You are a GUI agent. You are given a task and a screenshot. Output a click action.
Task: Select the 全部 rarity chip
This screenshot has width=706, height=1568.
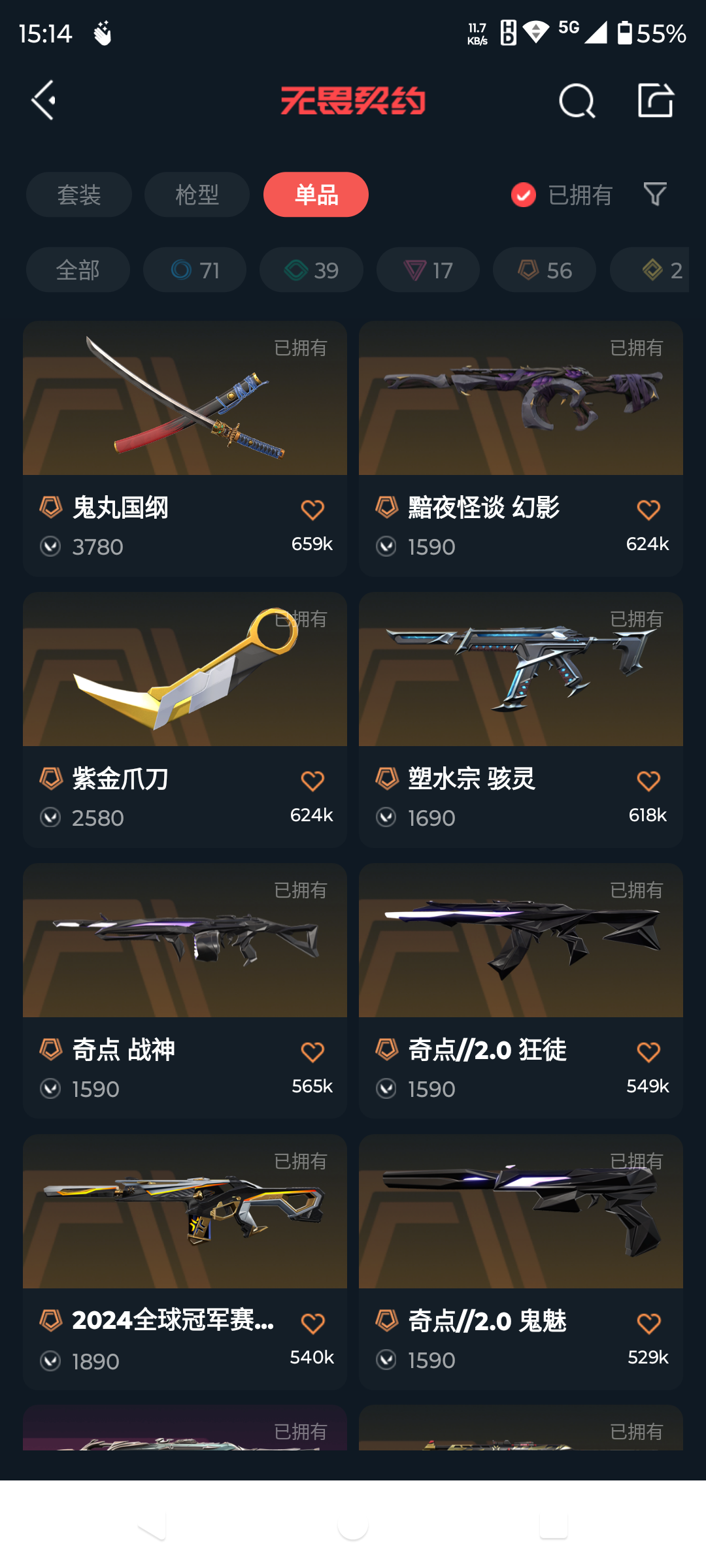(78, 270)
